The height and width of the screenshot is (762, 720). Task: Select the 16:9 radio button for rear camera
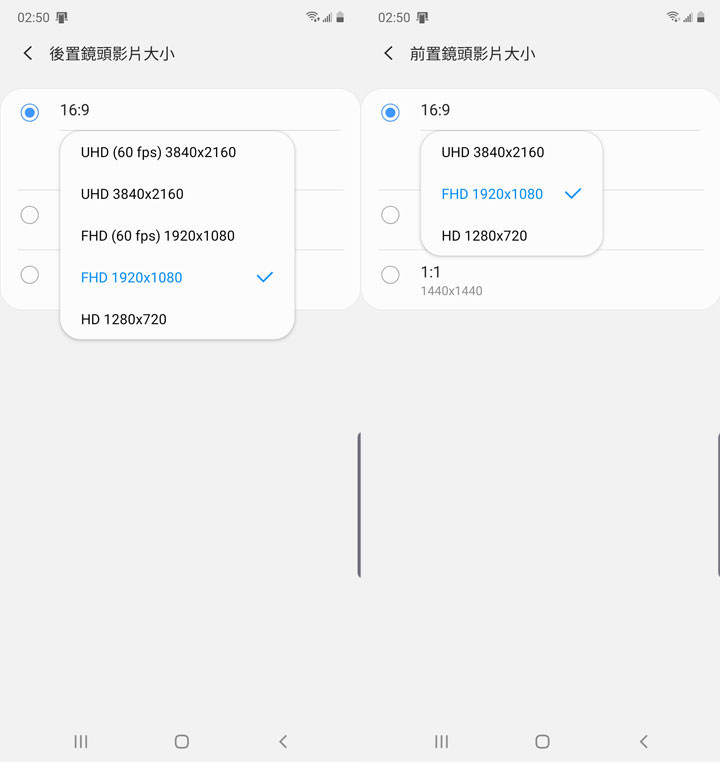(29, 112)
